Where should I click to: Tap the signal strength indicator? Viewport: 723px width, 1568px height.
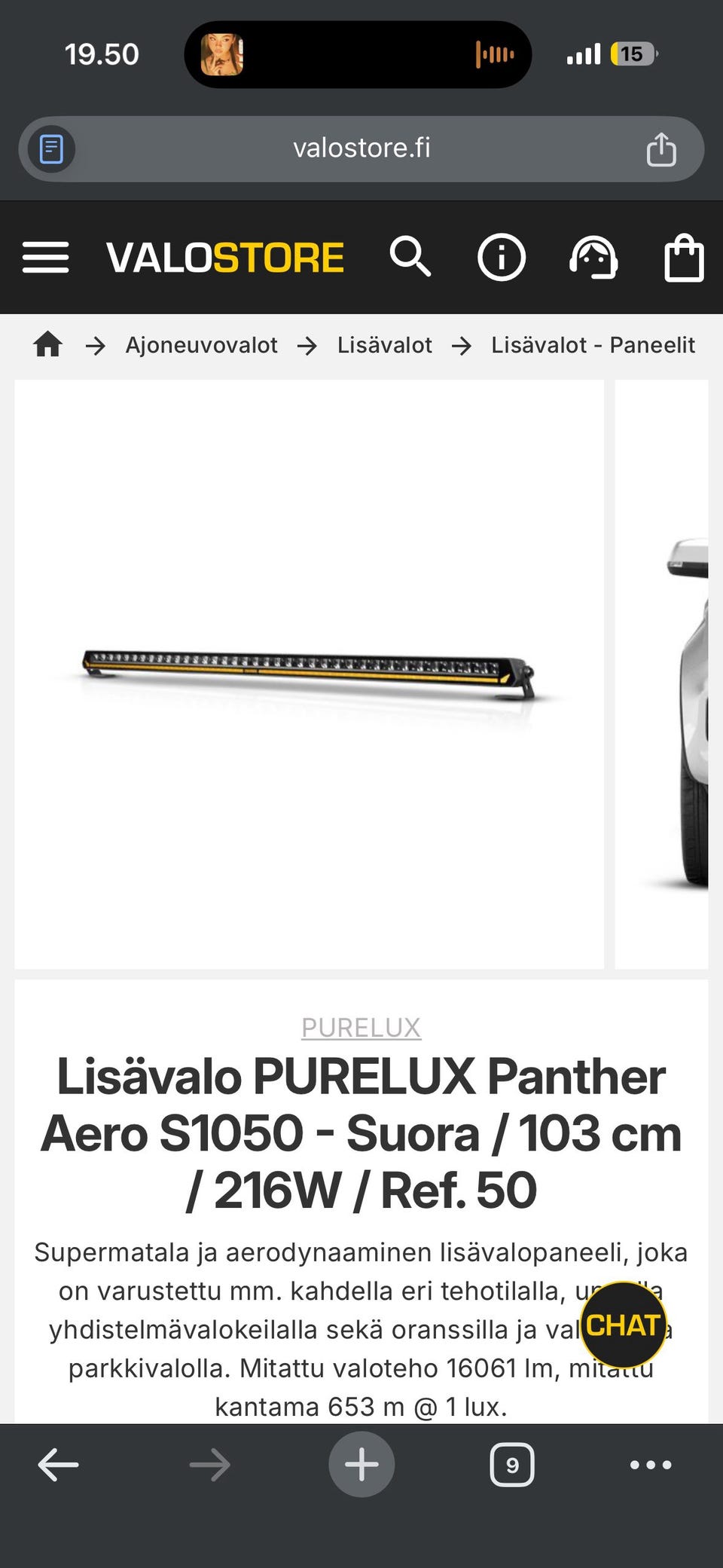[585, 53]
